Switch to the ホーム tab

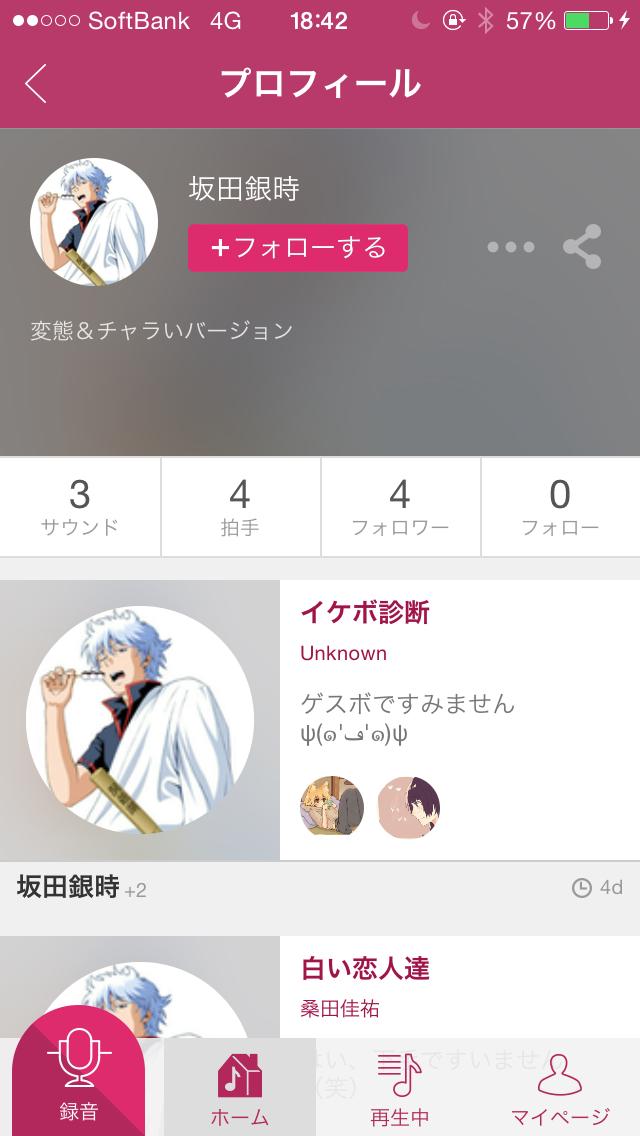(240, 1087)
